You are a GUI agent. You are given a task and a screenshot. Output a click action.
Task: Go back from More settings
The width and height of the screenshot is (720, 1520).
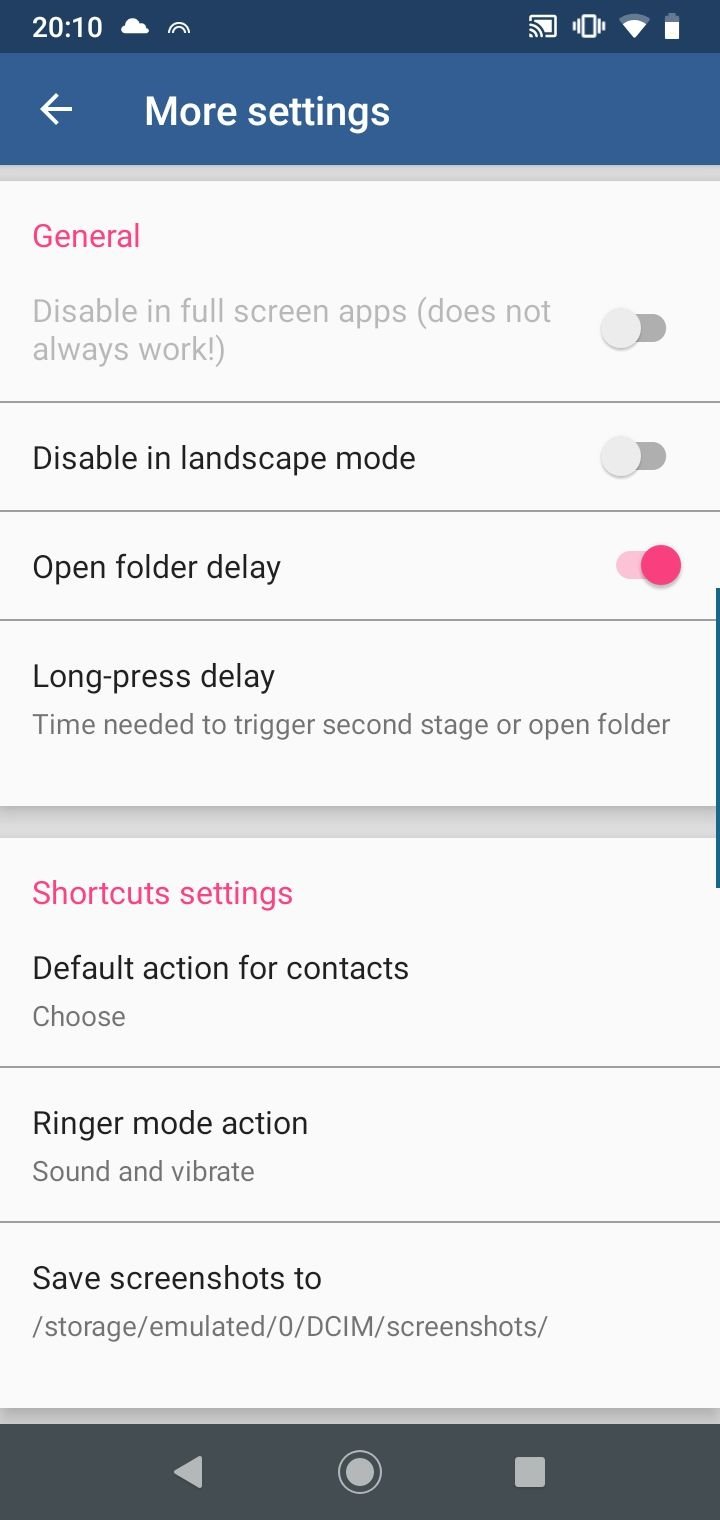pyautogui.click(x=56, y=110)
